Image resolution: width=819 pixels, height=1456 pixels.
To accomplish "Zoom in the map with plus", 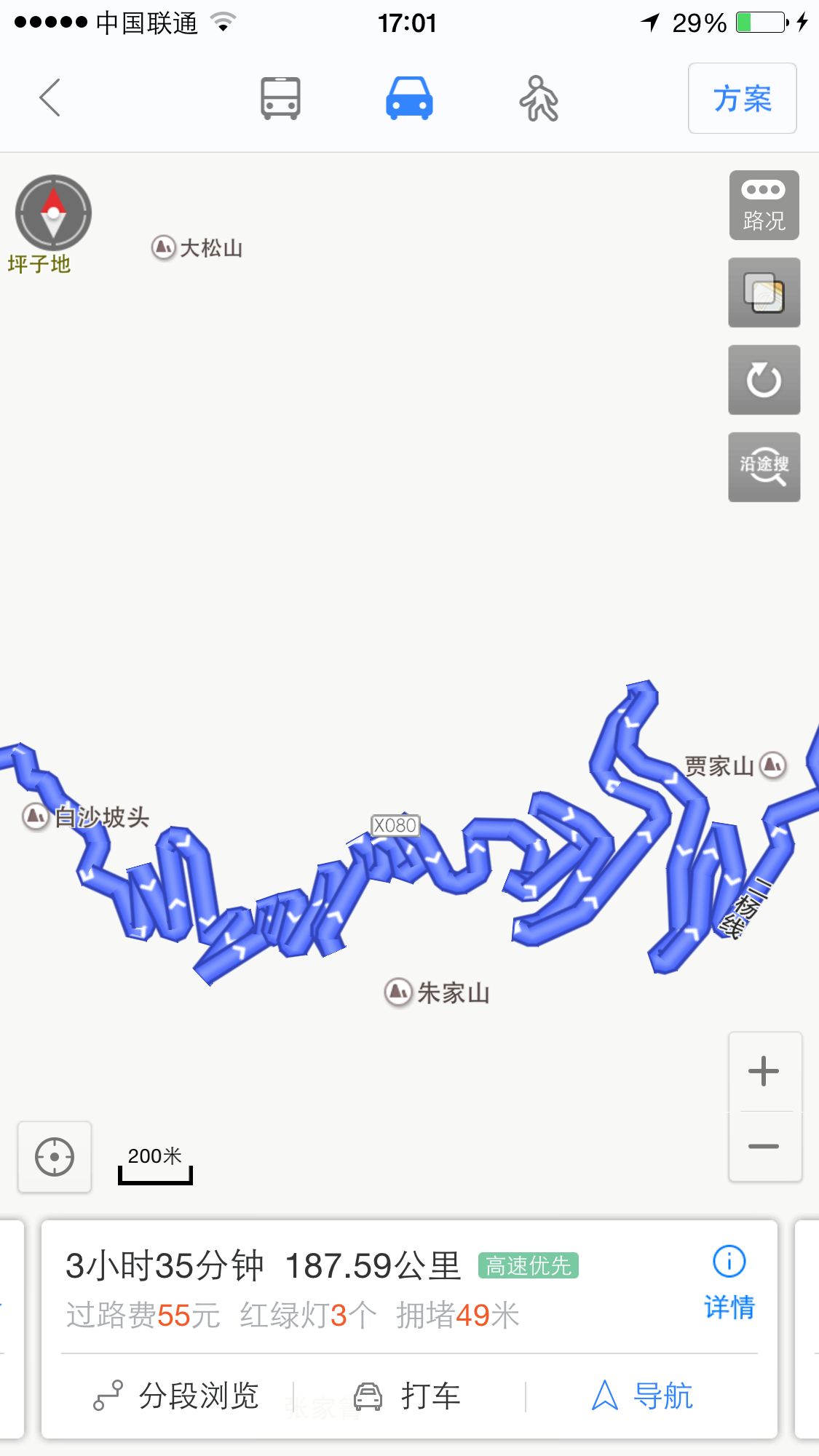I will point(764,1071).
